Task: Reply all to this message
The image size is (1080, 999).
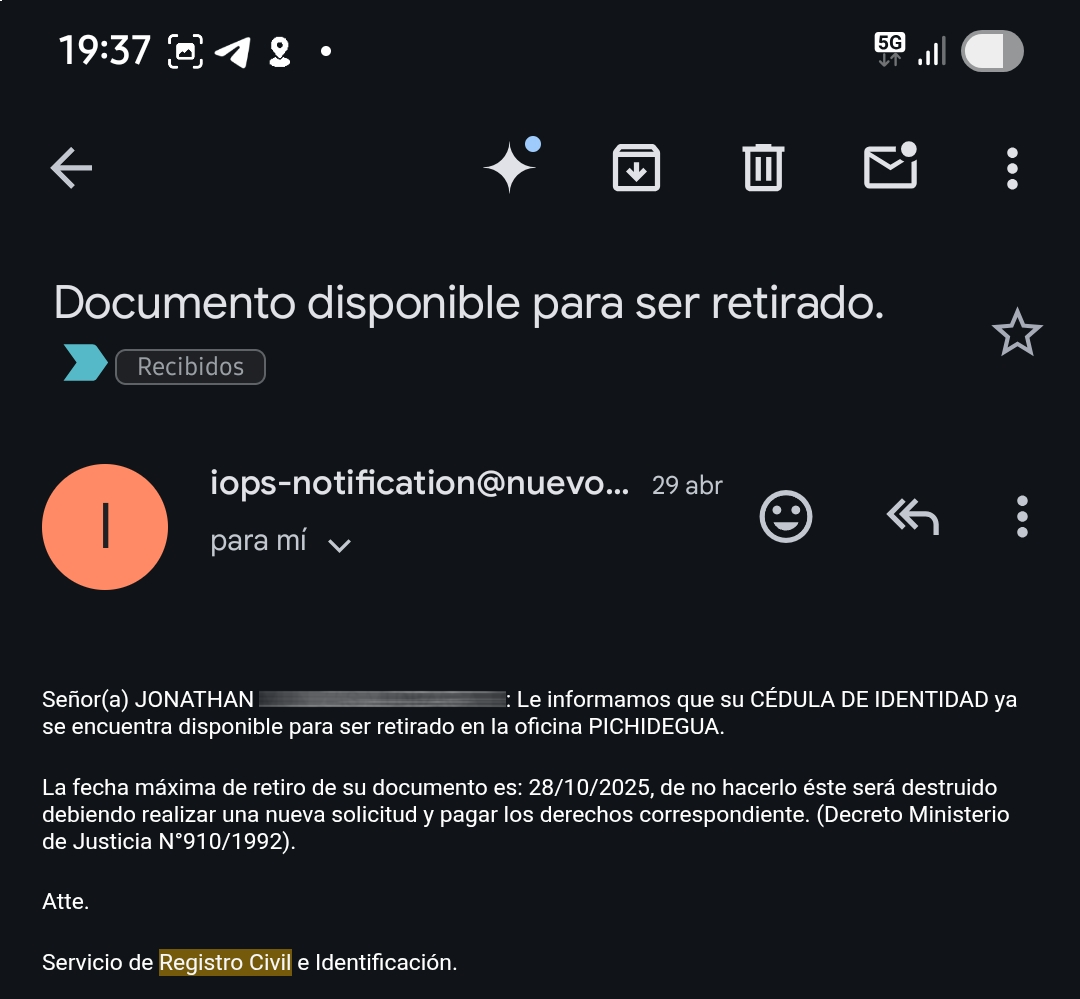Action: 912,517
